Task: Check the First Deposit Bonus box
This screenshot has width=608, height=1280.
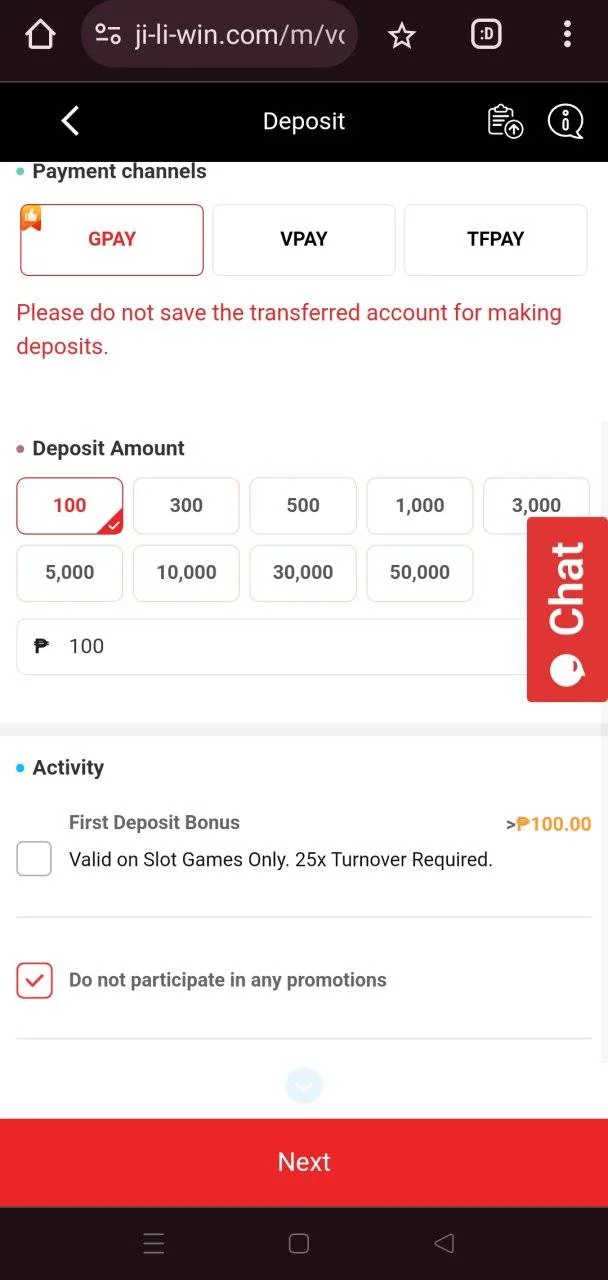Action: point(34,859)
